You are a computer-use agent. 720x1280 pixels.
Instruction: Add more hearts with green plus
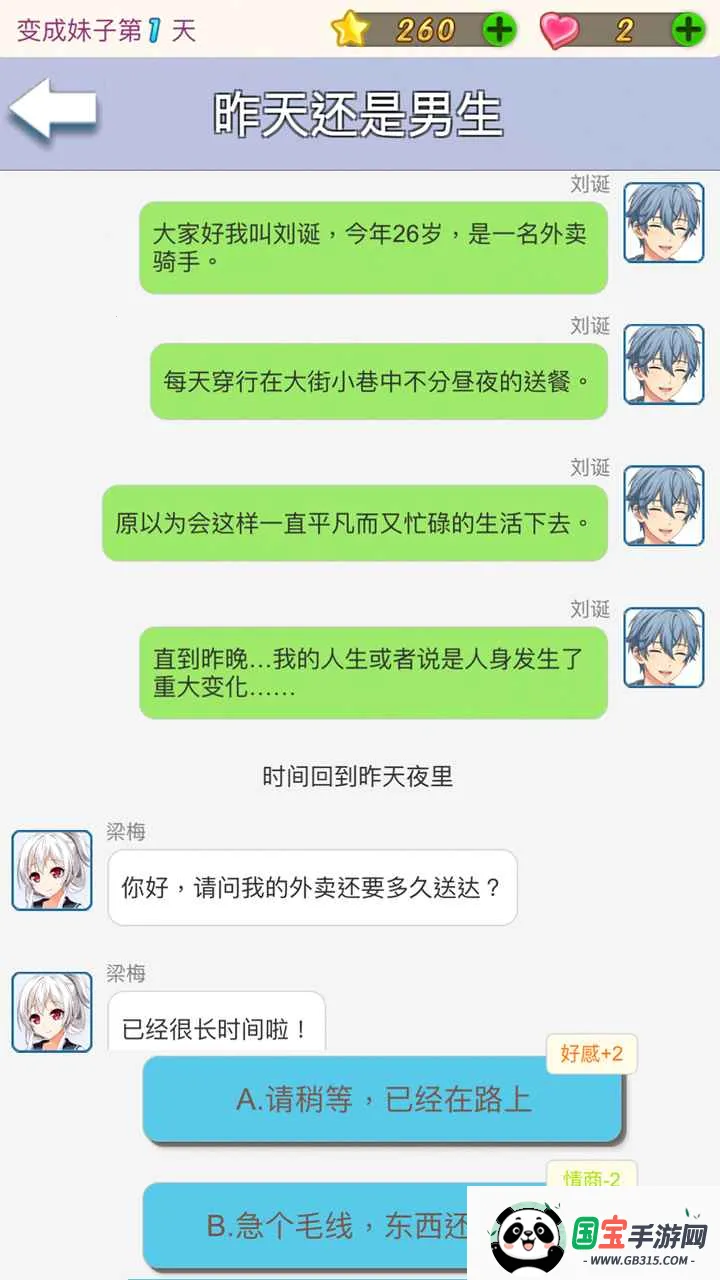pyautogui.click(x=688, y=30)
